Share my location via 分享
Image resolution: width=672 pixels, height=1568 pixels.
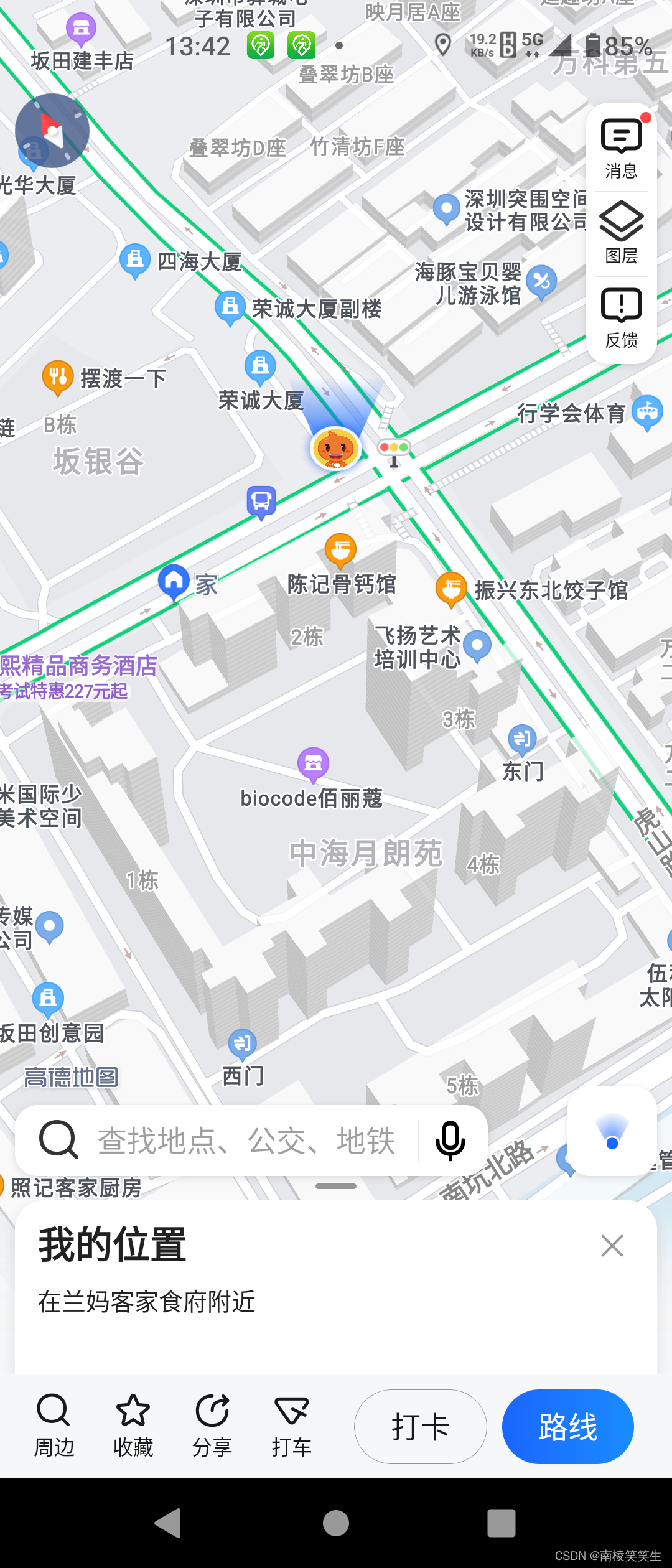pos(212,1426)
